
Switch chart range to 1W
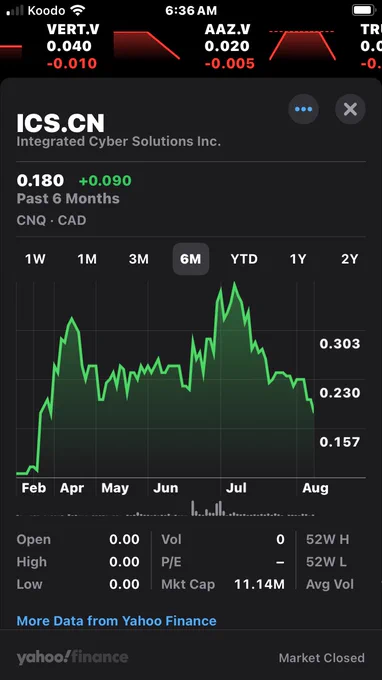(x=35, y=259)
